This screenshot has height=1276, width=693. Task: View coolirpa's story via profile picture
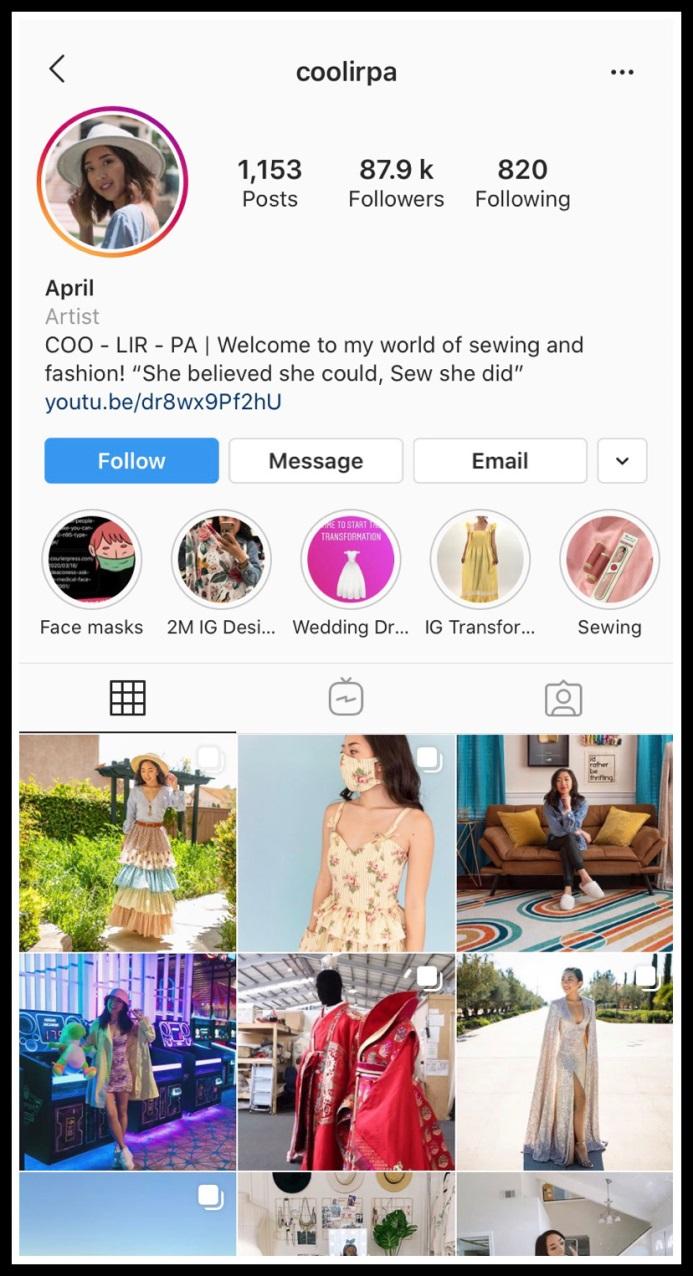coord(112,181)
